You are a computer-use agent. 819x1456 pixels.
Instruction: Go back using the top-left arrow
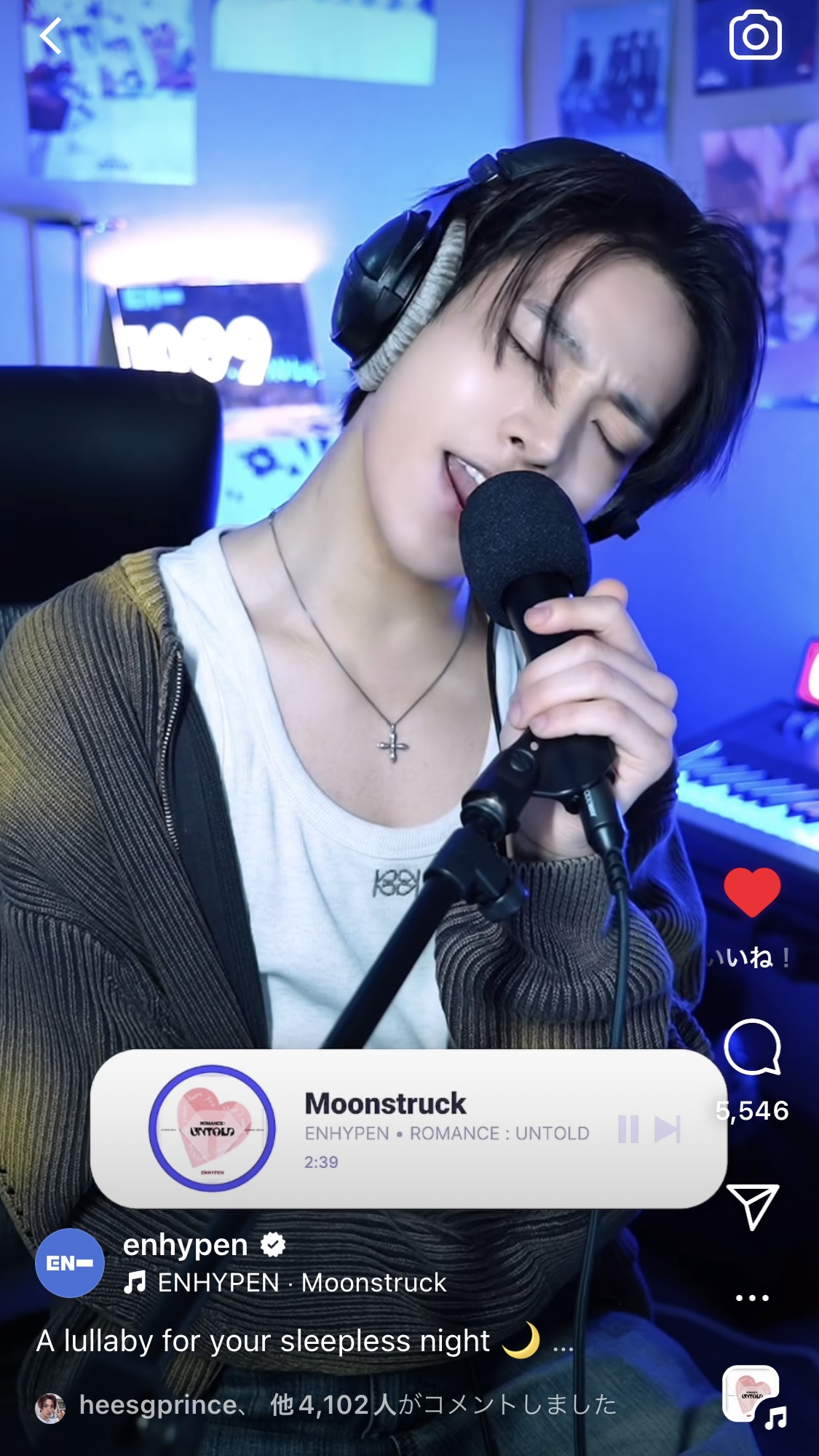click(x=50, y=36)
